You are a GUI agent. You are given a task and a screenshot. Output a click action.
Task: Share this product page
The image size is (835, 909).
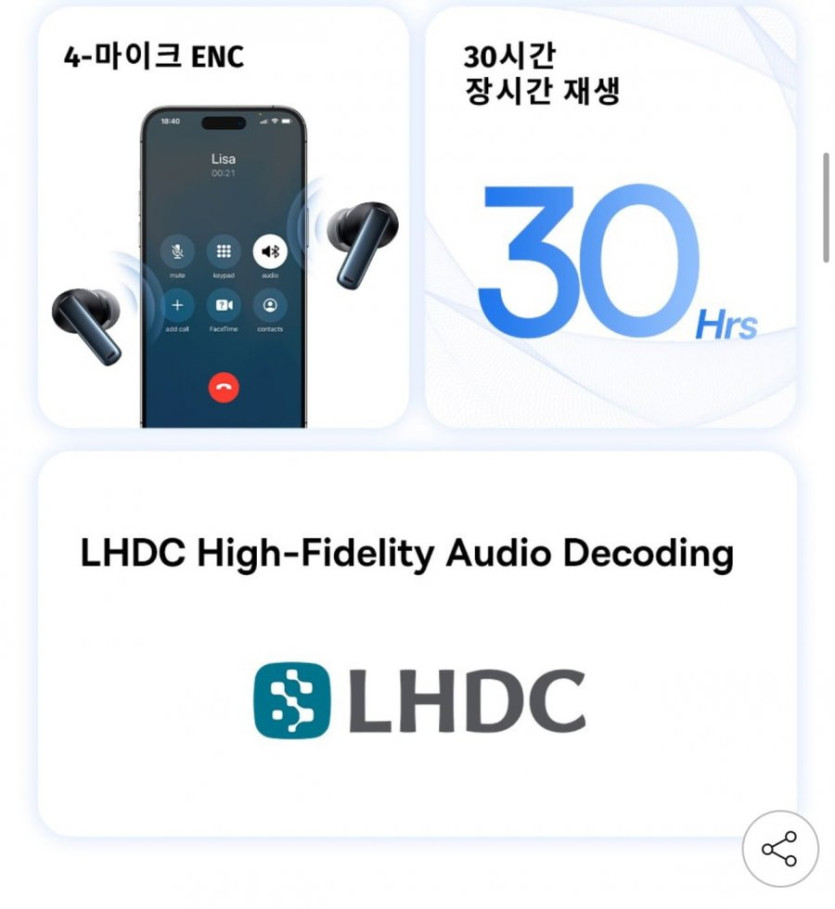pos(780,849)
